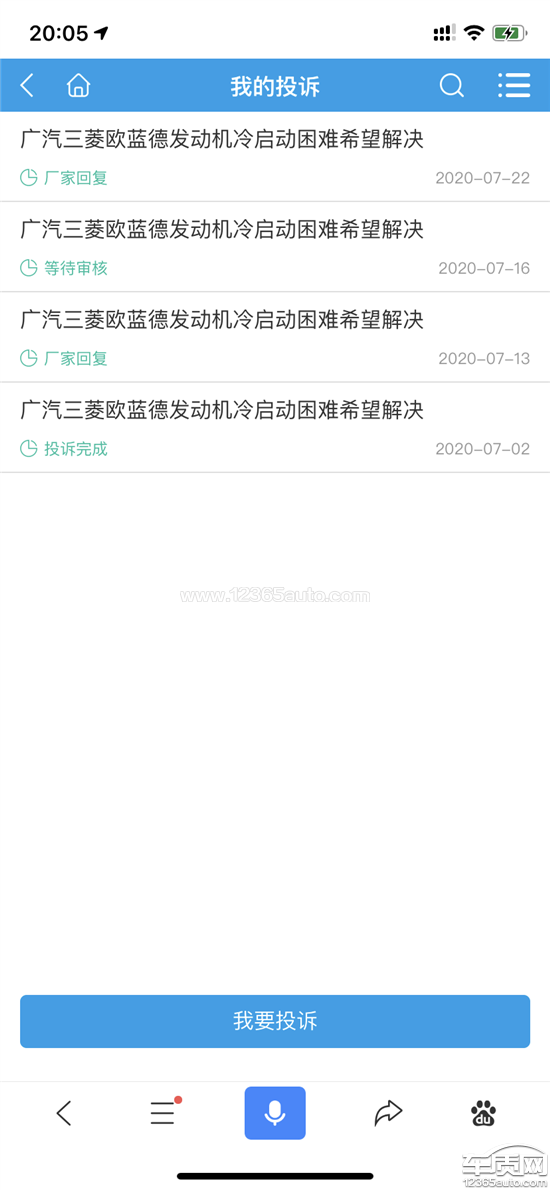This screenshot has width=550, height=1190.
Task: Go back using the browser's back arrow
Action: point(64,1113)
